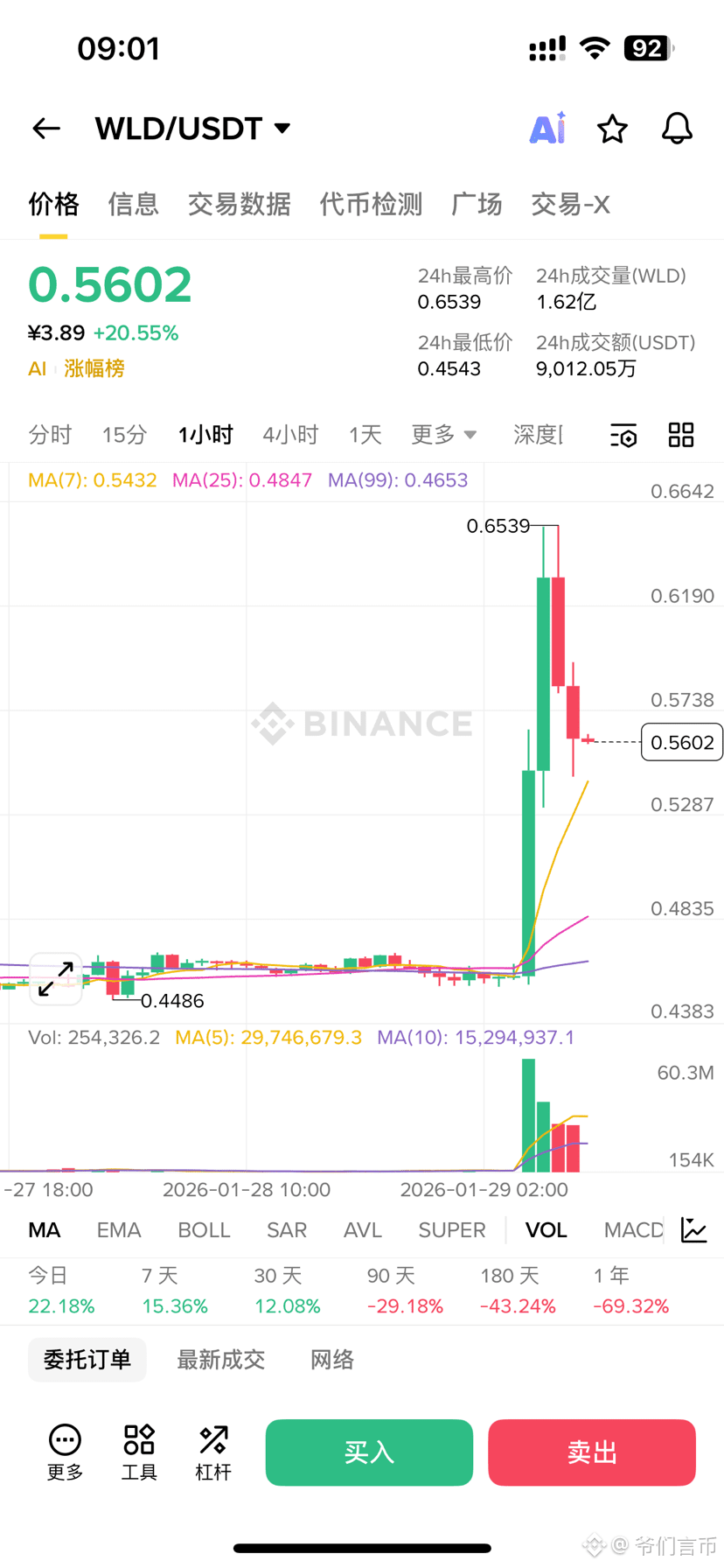Enable the VOL indicator
The height and width of the screenshot is (1568, 724).
(546, 1229)
